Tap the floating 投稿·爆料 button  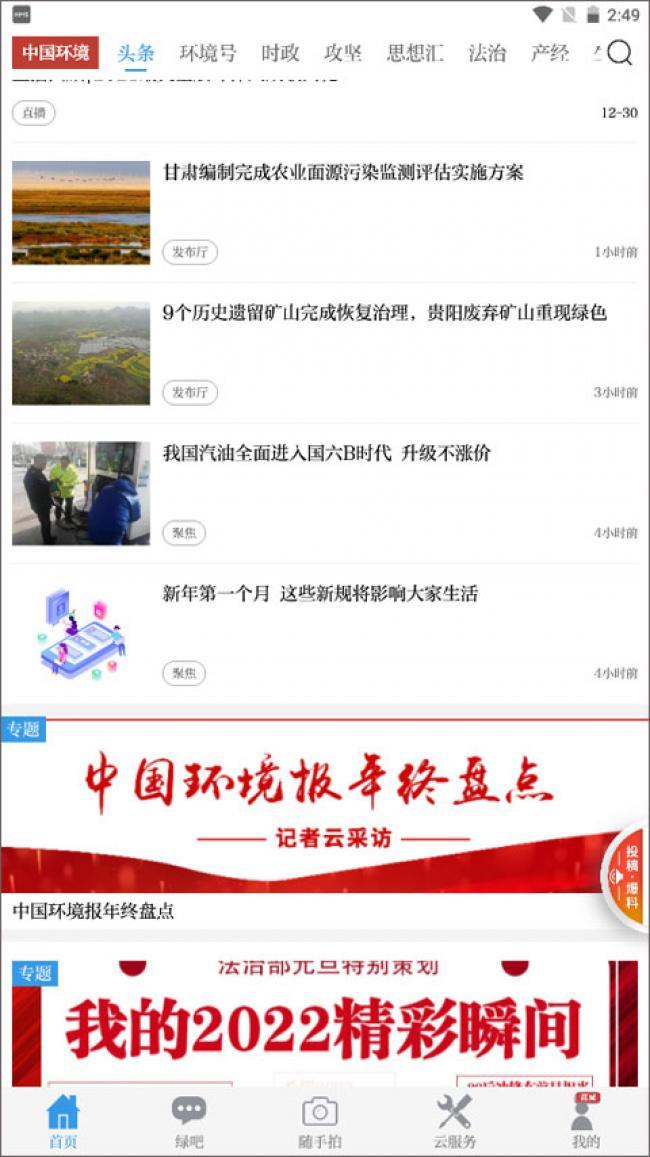(629, 876)
